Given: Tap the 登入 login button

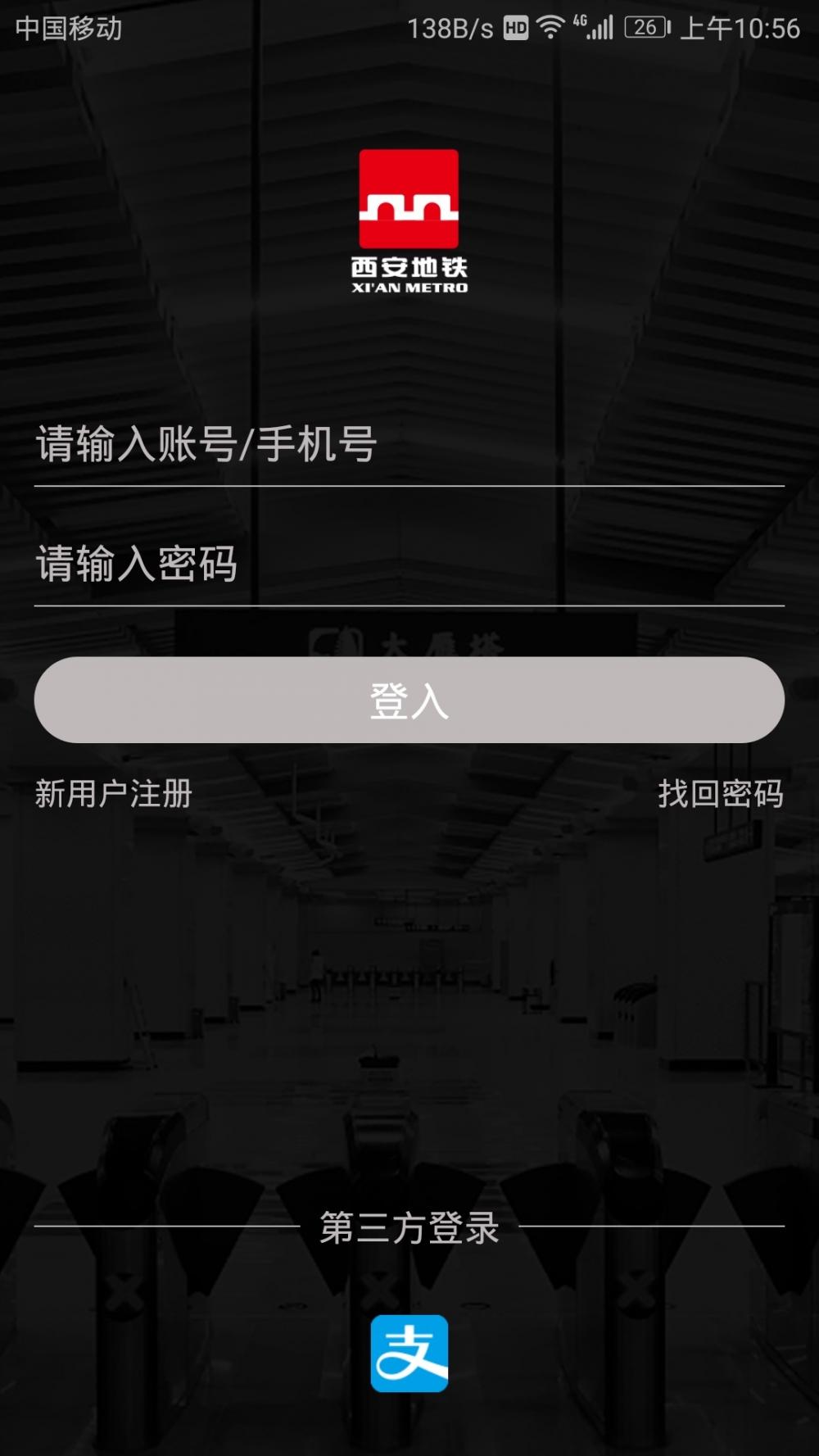Looking at the screenshot, I should [409, 700].
